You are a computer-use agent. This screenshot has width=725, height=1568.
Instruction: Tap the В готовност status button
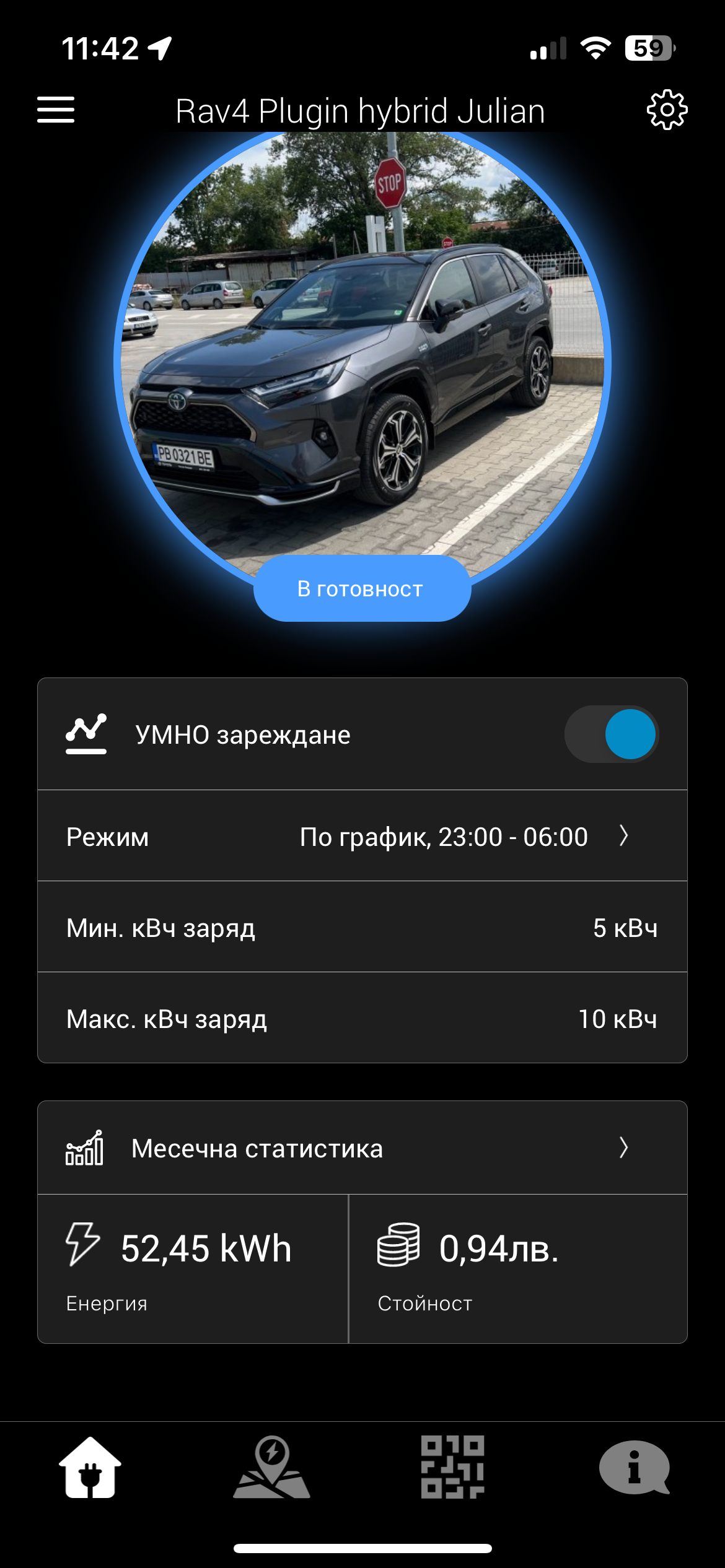(x=362, y=588)
